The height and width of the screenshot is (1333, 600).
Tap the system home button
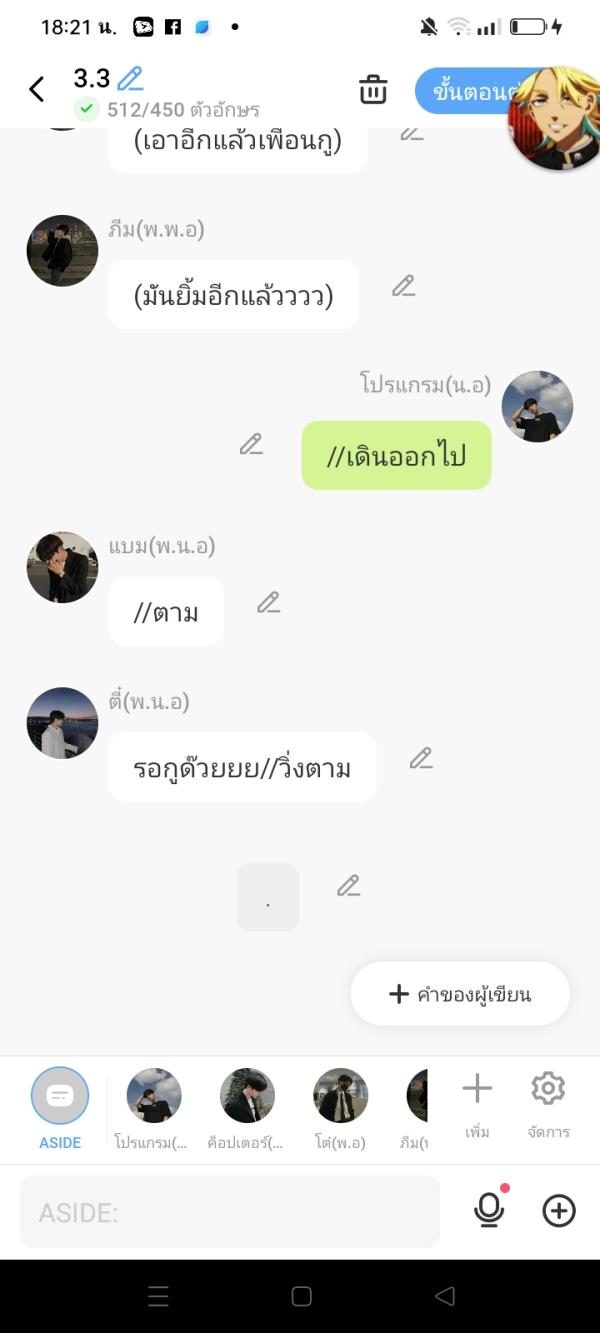[x=301, y=1296]
